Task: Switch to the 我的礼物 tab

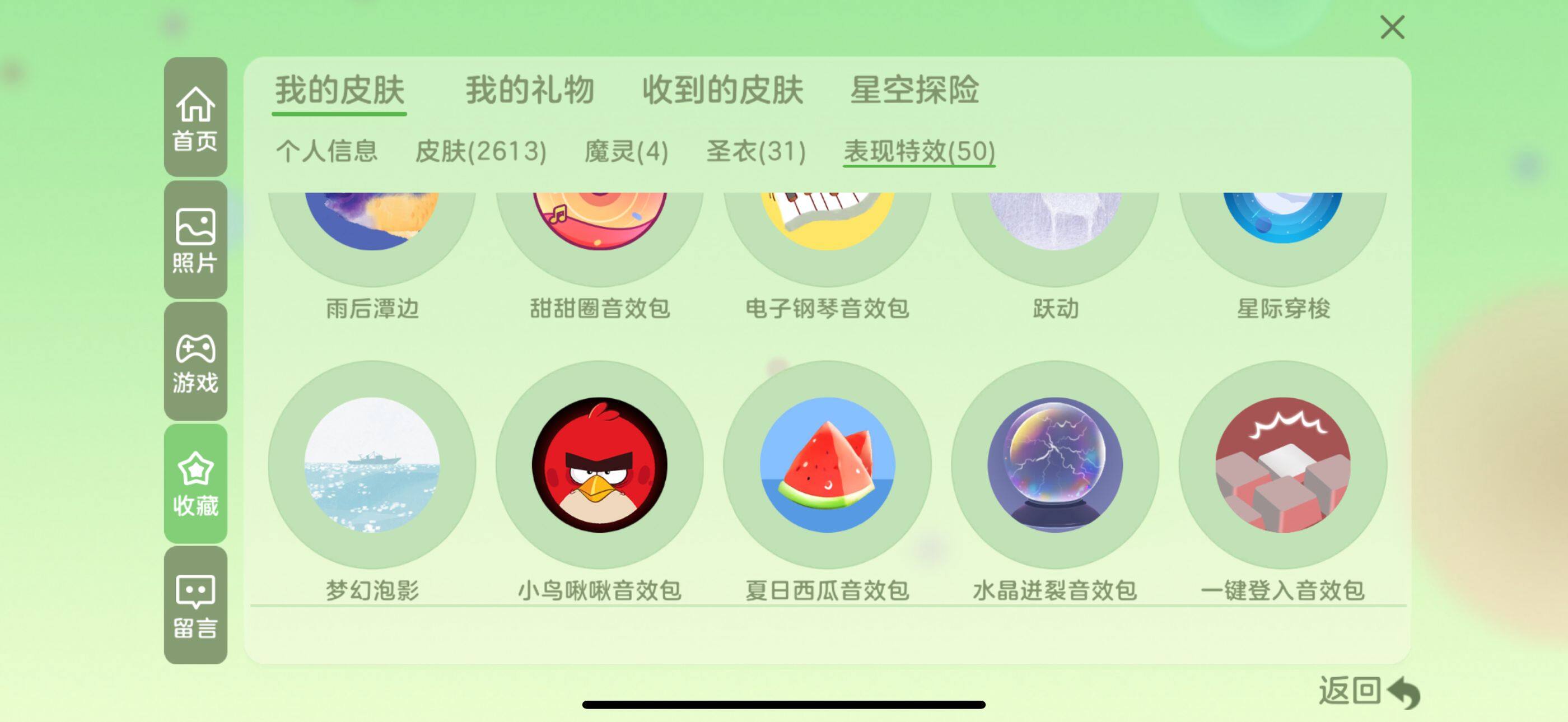Action: (x=530, y=90)
